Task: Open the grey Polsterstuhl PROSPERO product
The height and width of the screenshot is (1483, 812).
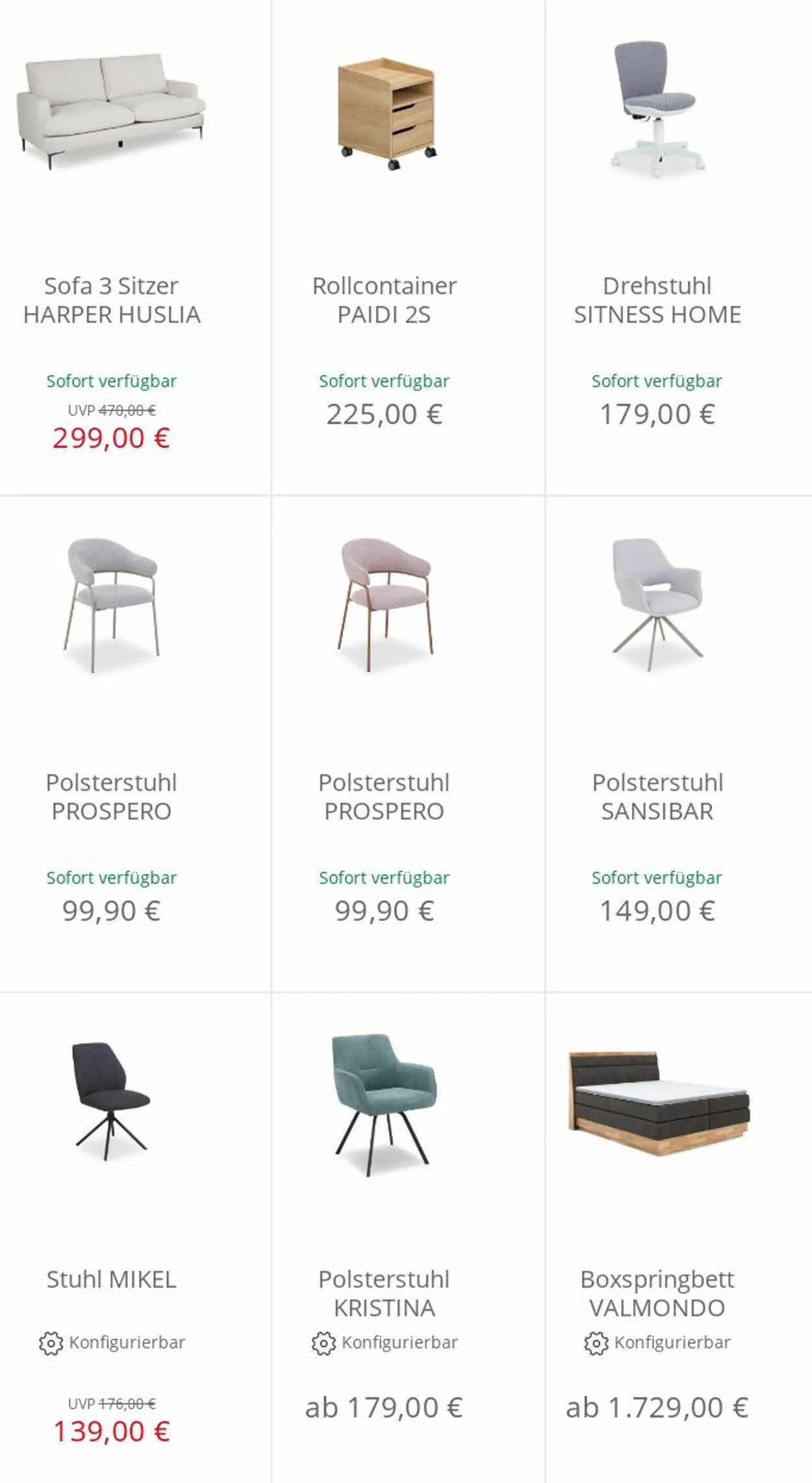Action: [112, 796]
